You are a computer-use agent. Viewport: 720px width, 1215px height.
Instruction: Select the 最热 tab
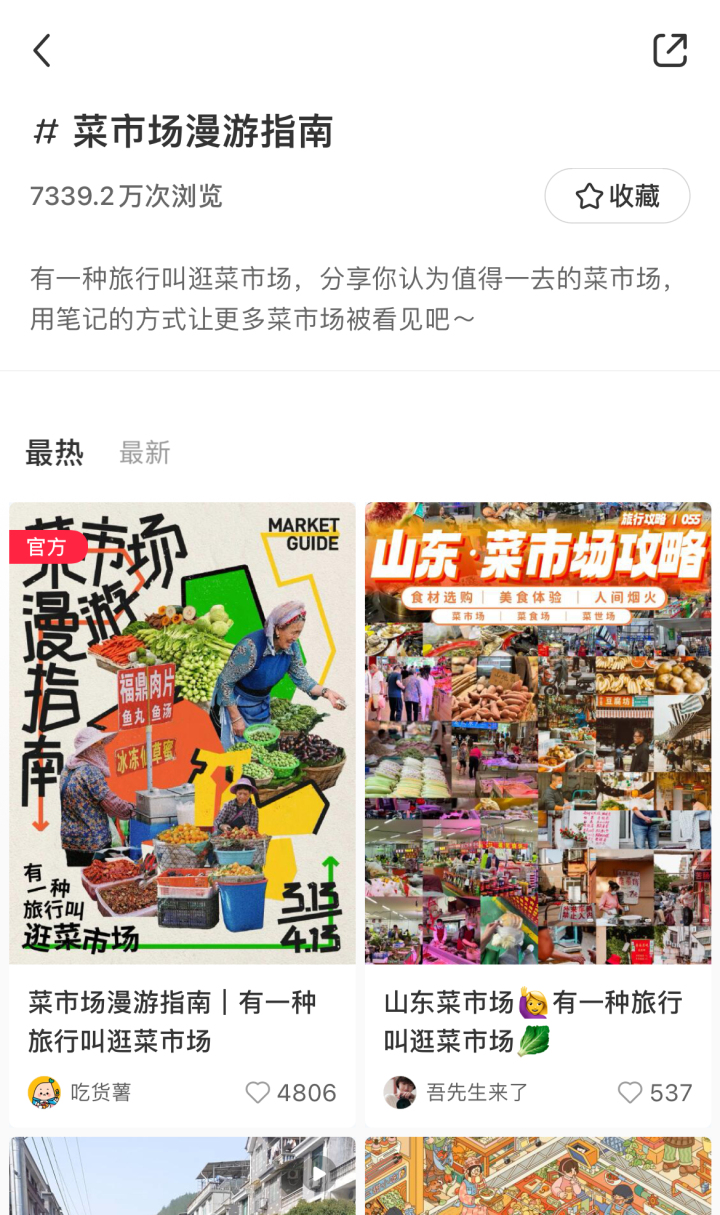click(x=54, y=453)
